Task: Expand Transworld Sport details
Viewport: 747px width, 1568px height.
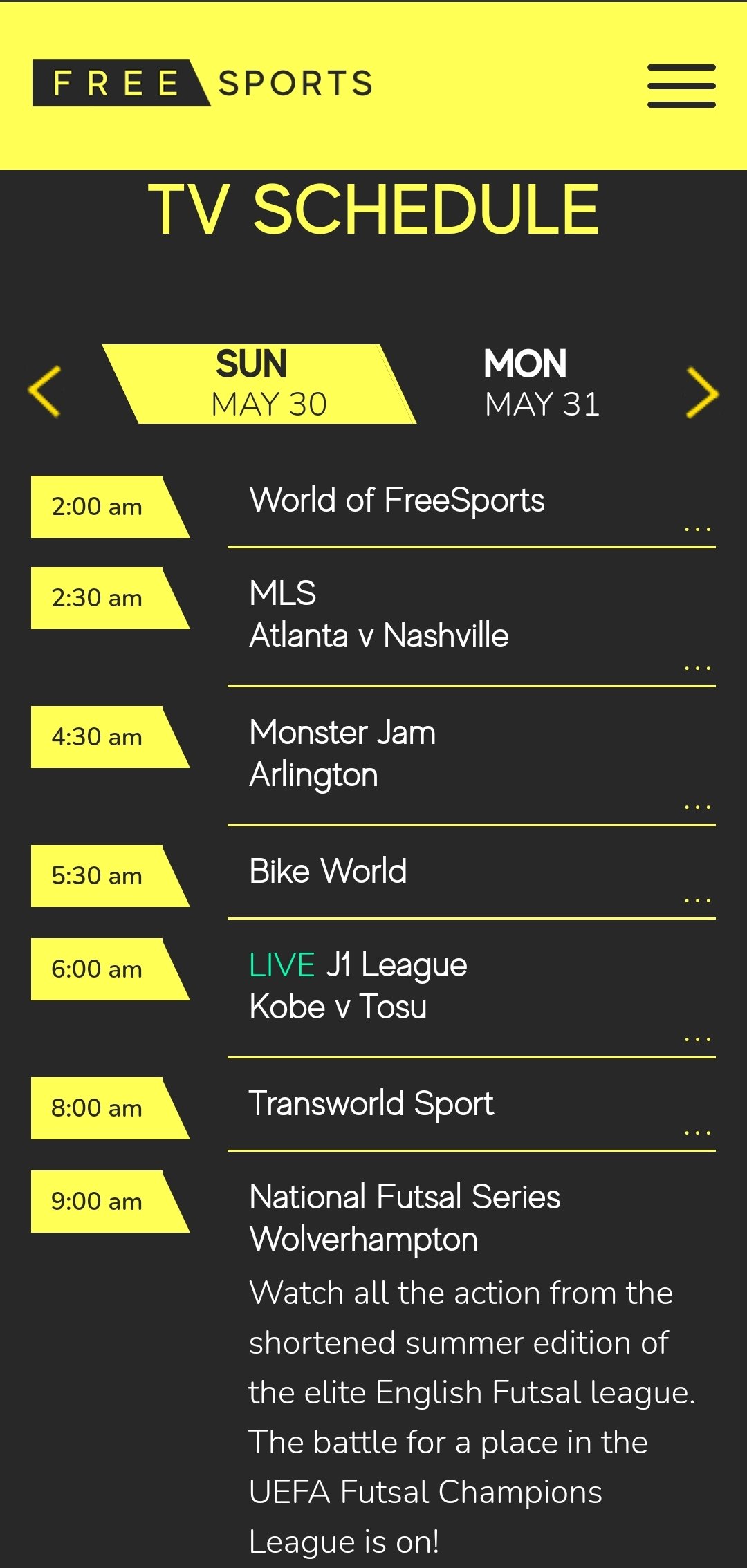Action: [697, 1132]
